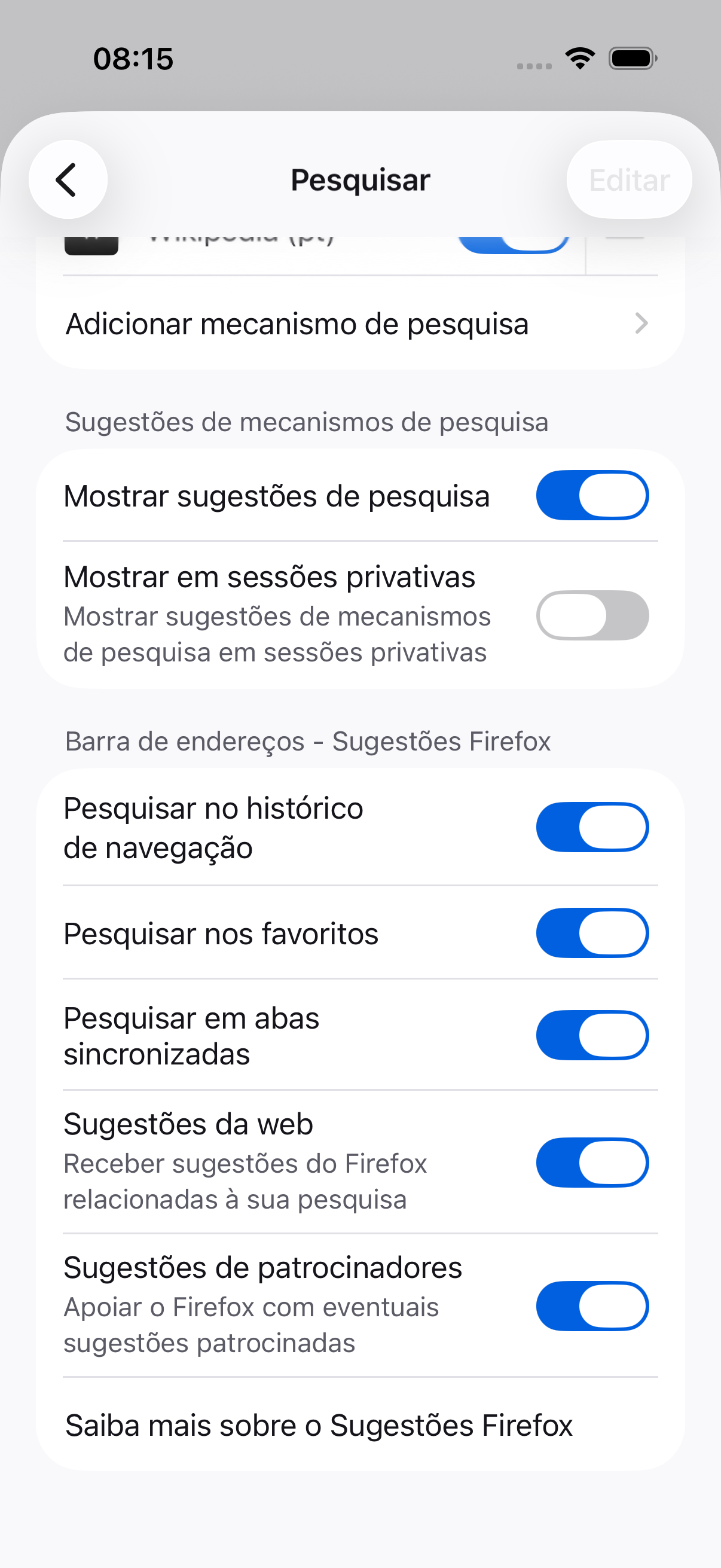Disable Sugestões da web
This screenshot has height=1568, width=721.
click(x=592, y=1163)
